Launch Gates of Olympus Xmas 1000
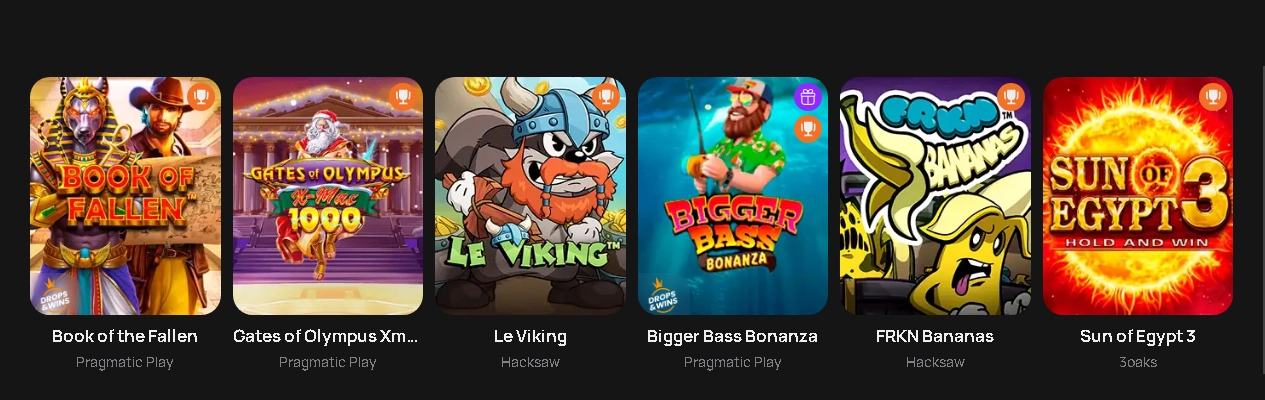This screenshot has width=1265, height=400. [x=328, y=197]
